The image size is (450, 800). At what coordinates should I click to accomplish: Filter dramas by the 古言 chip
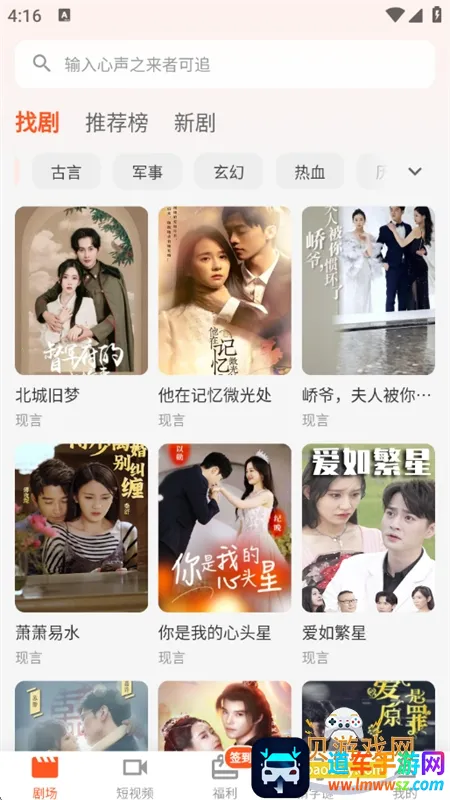tap(66, 172)
